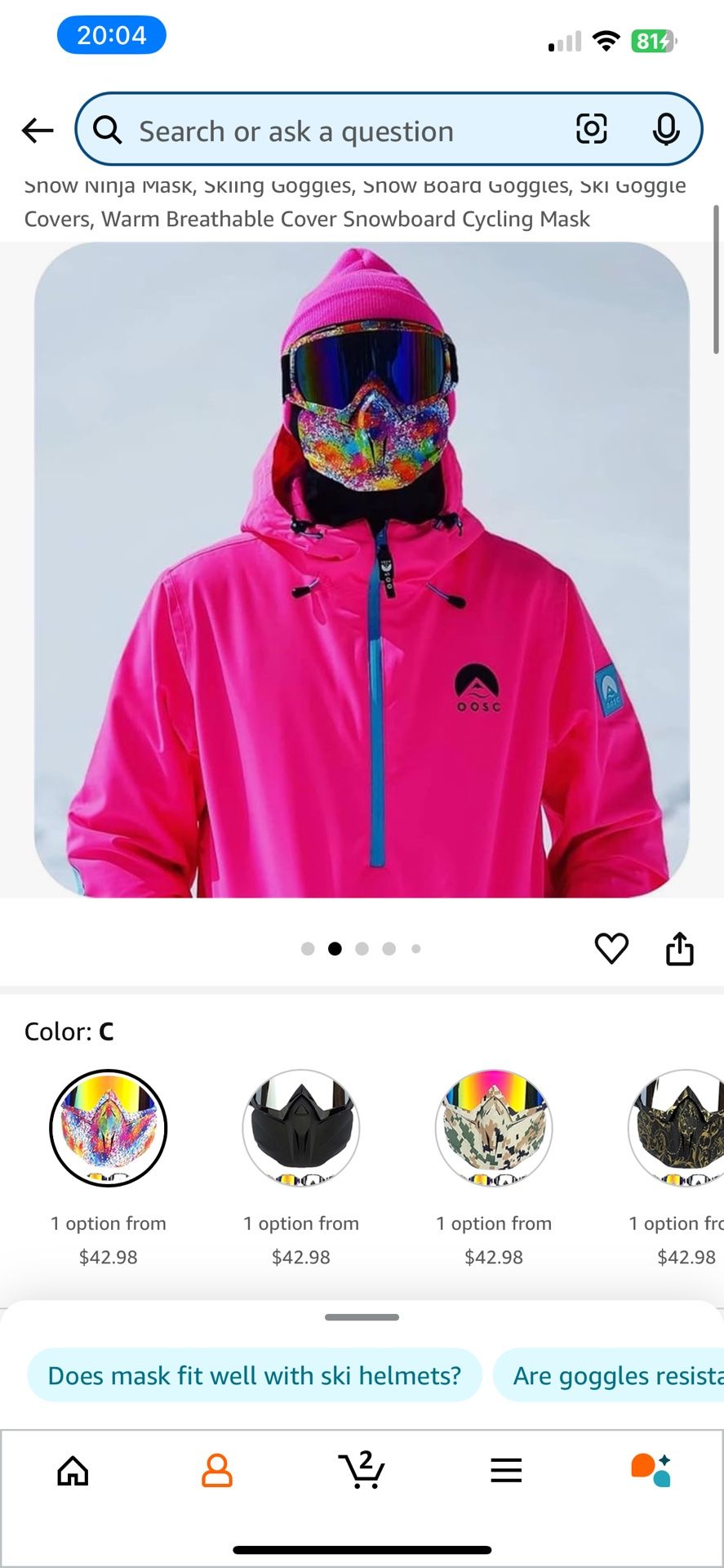
Task: Select the first carousel page indicator dot
Action: pyautogui.click(x=308, y=948)
